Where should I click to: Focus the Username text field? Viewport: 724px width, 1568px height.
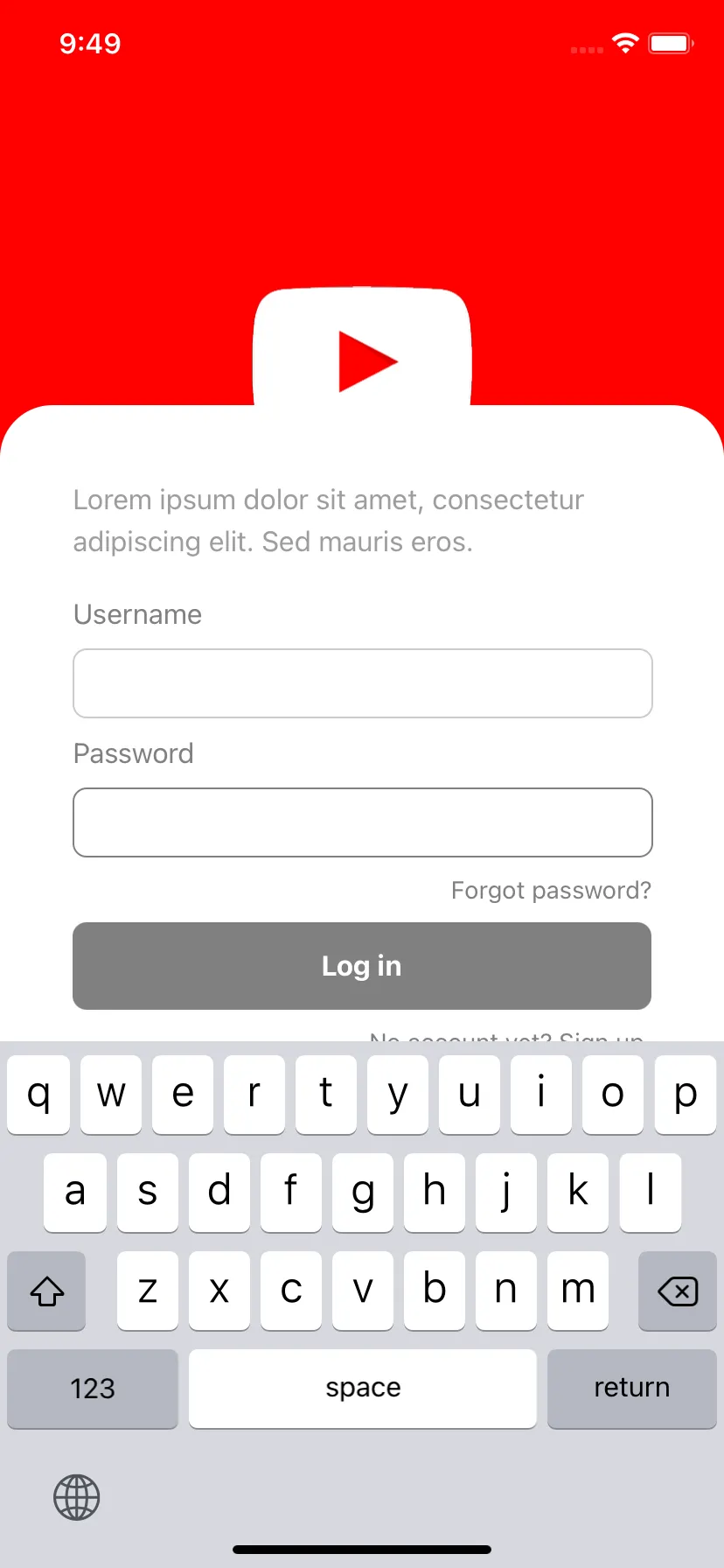tap(362, 683)
